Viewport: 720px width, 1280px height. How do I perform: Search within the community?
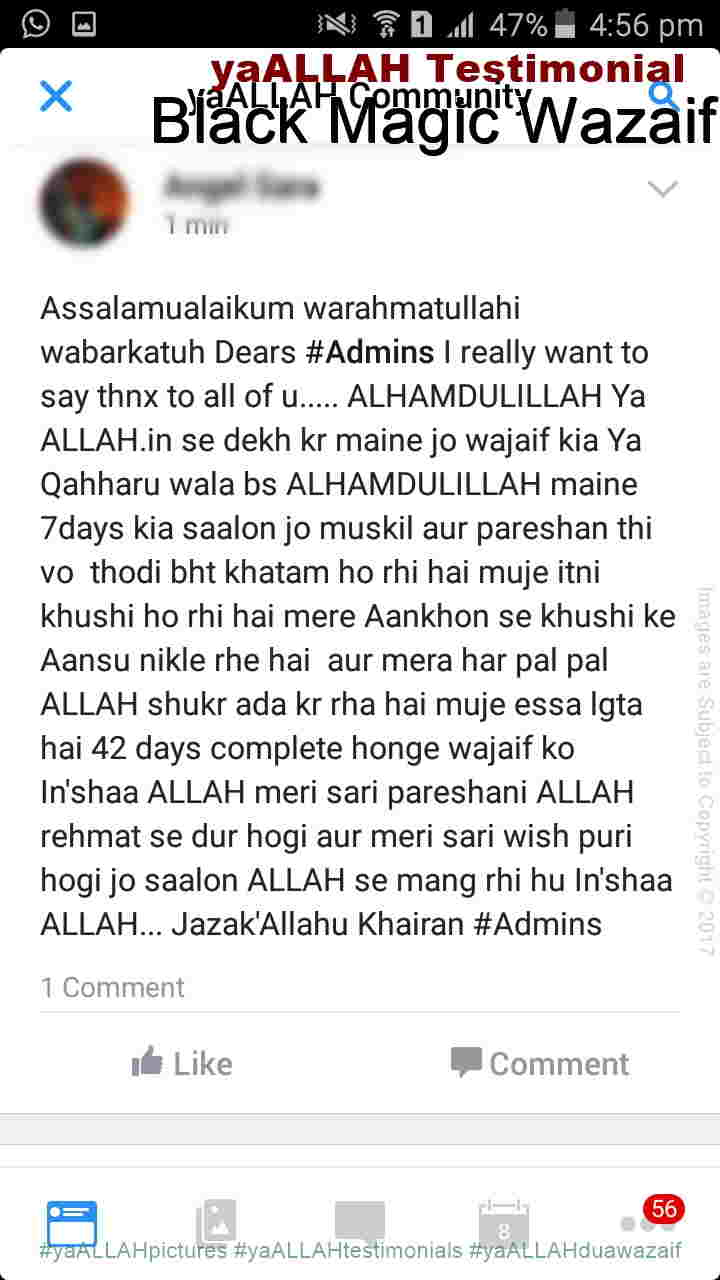(x=664, y=96)
